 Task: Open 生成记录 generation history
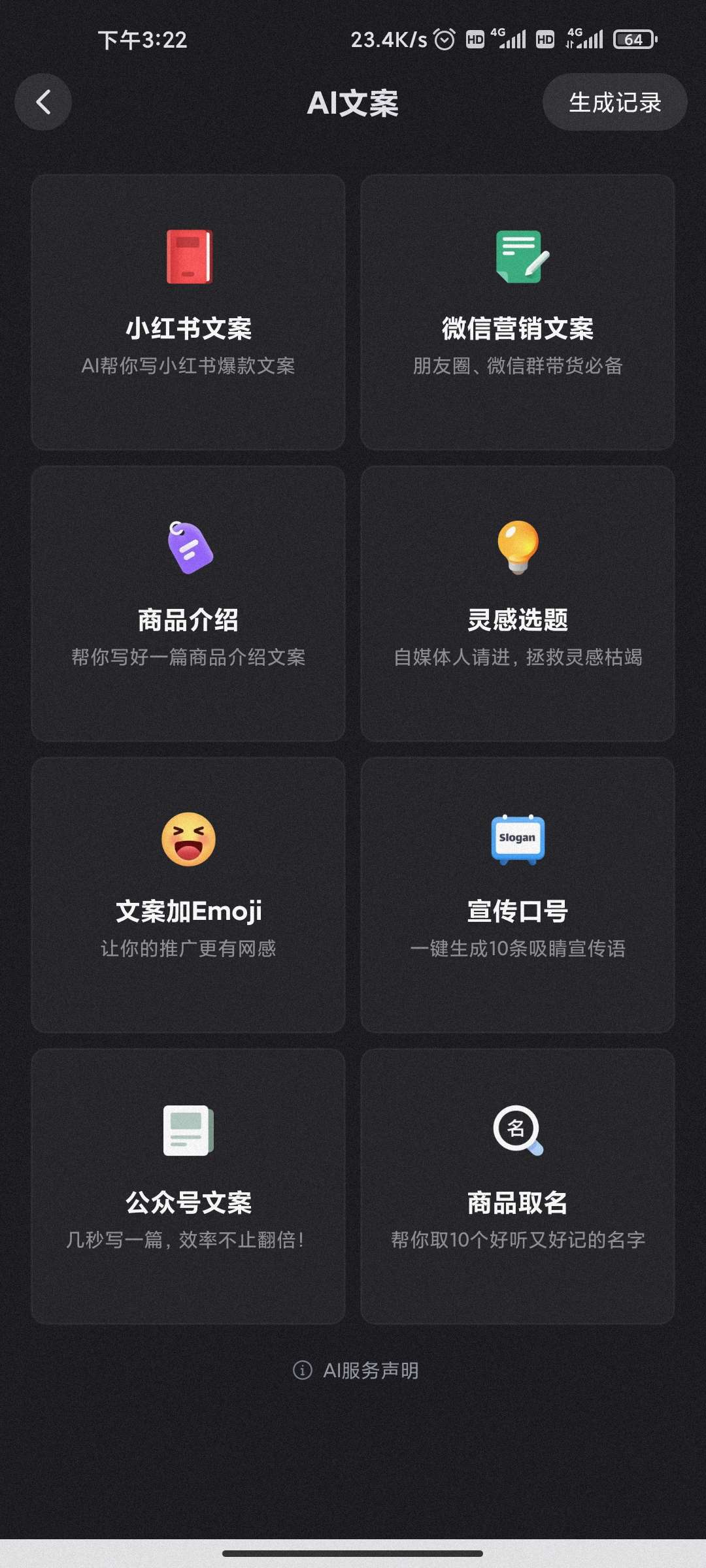pyautogui.click(x=614, y=102)
